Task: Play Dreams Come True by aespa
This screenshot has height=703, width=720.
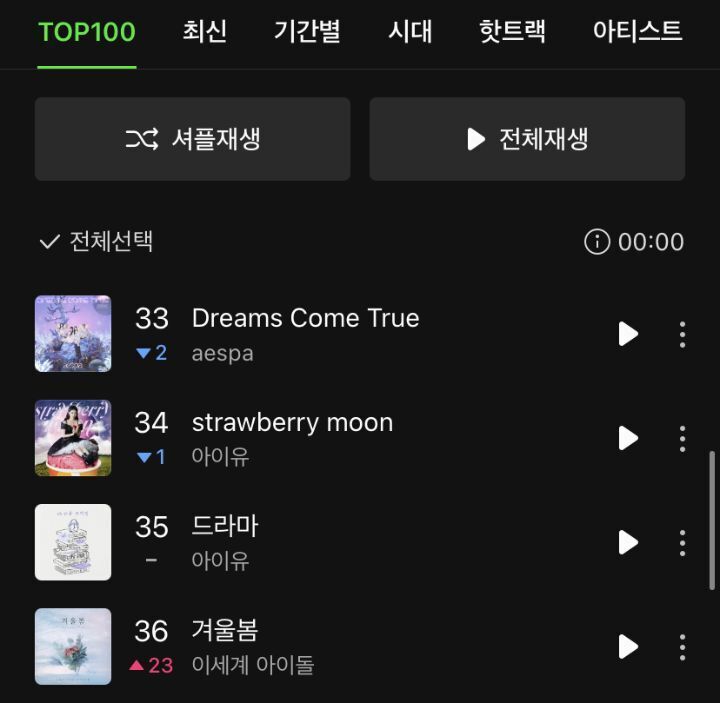Action: point(628,334)
